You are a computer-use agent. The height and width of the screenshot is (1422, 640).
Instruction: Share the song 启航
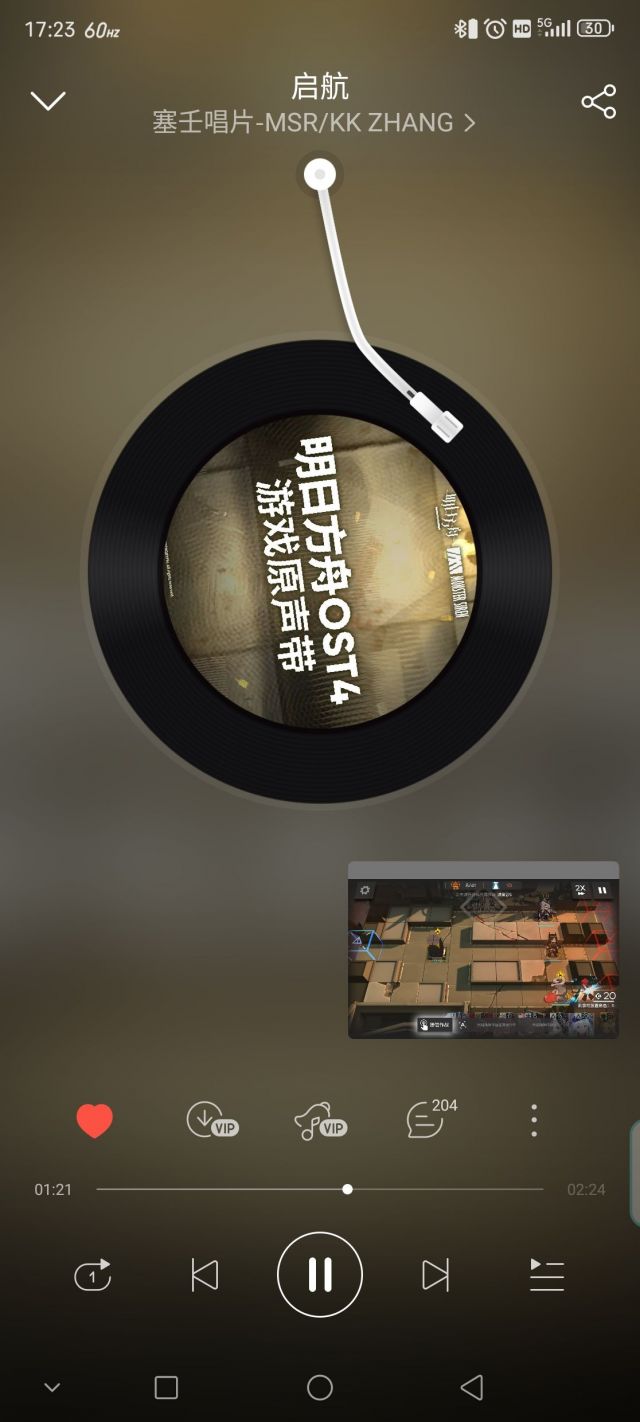coord(598,102)
